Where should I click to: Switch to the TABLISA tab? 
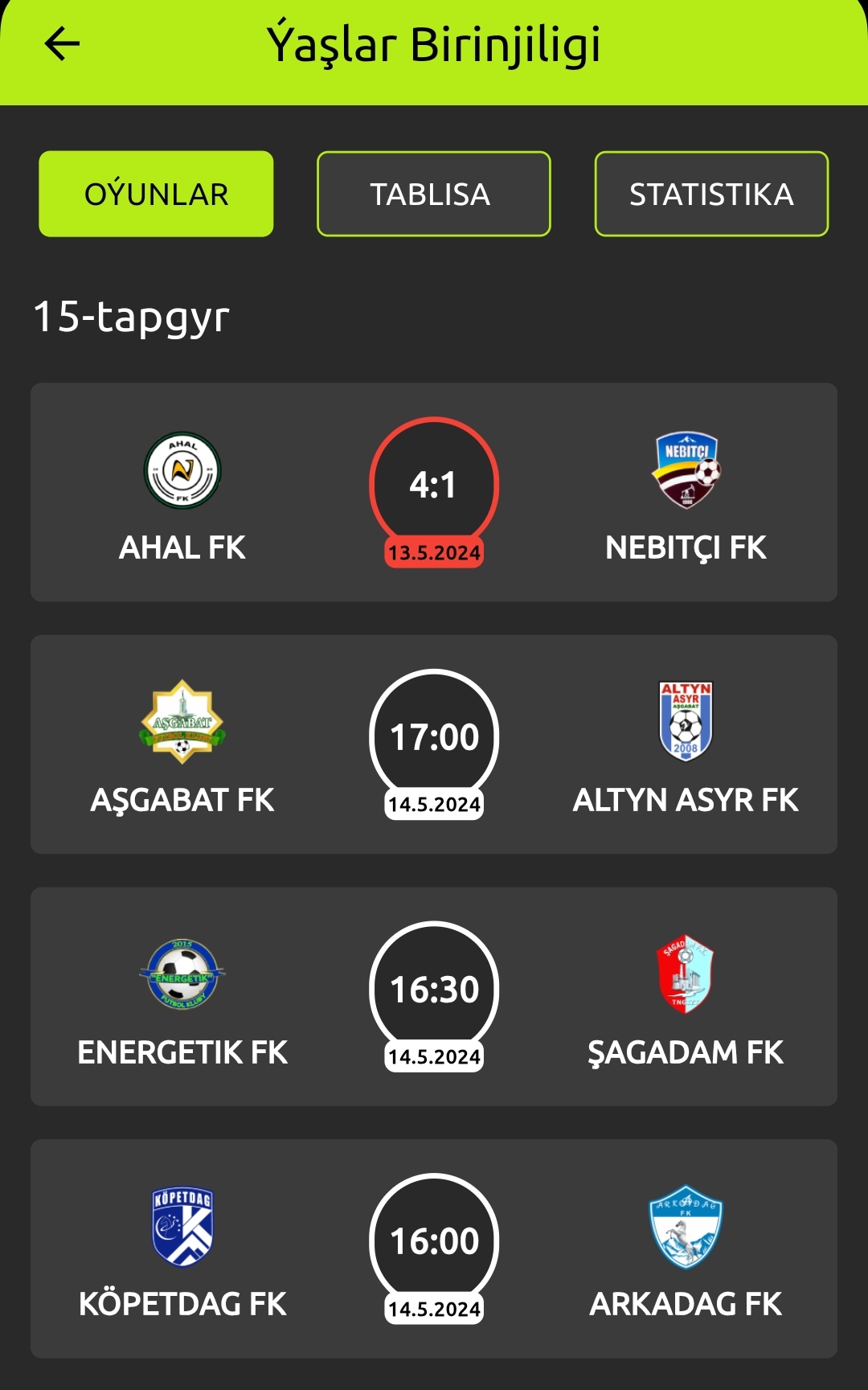[433, 194]
